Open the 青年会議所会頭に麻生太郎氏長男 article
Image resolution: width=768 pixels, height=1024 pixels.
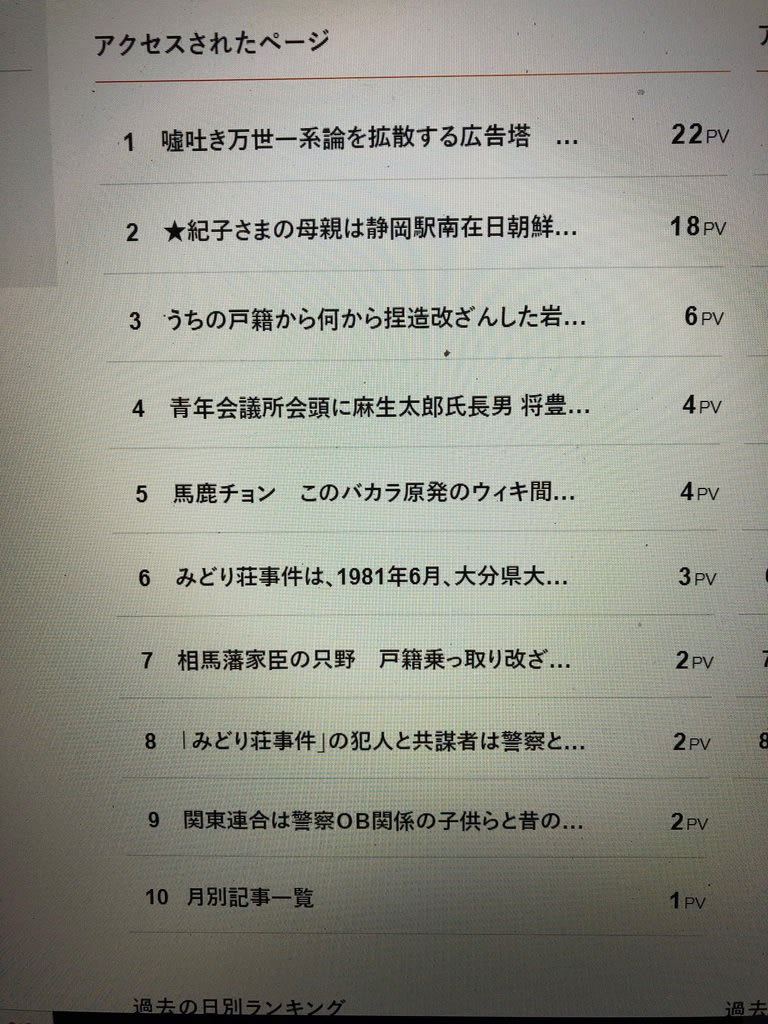click(x=380, y=408)
